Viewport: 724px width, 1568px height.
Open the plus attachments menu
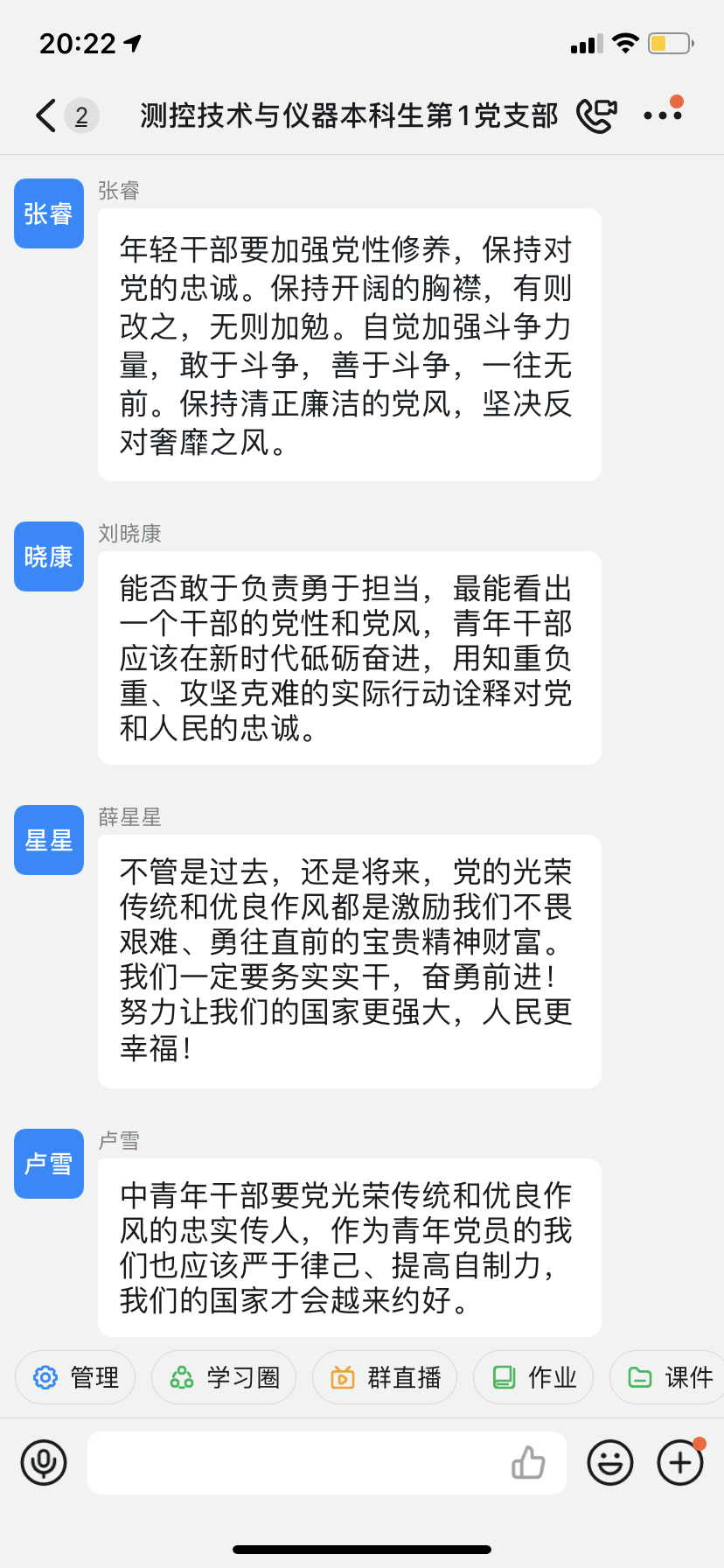(x=680, y=1462)
